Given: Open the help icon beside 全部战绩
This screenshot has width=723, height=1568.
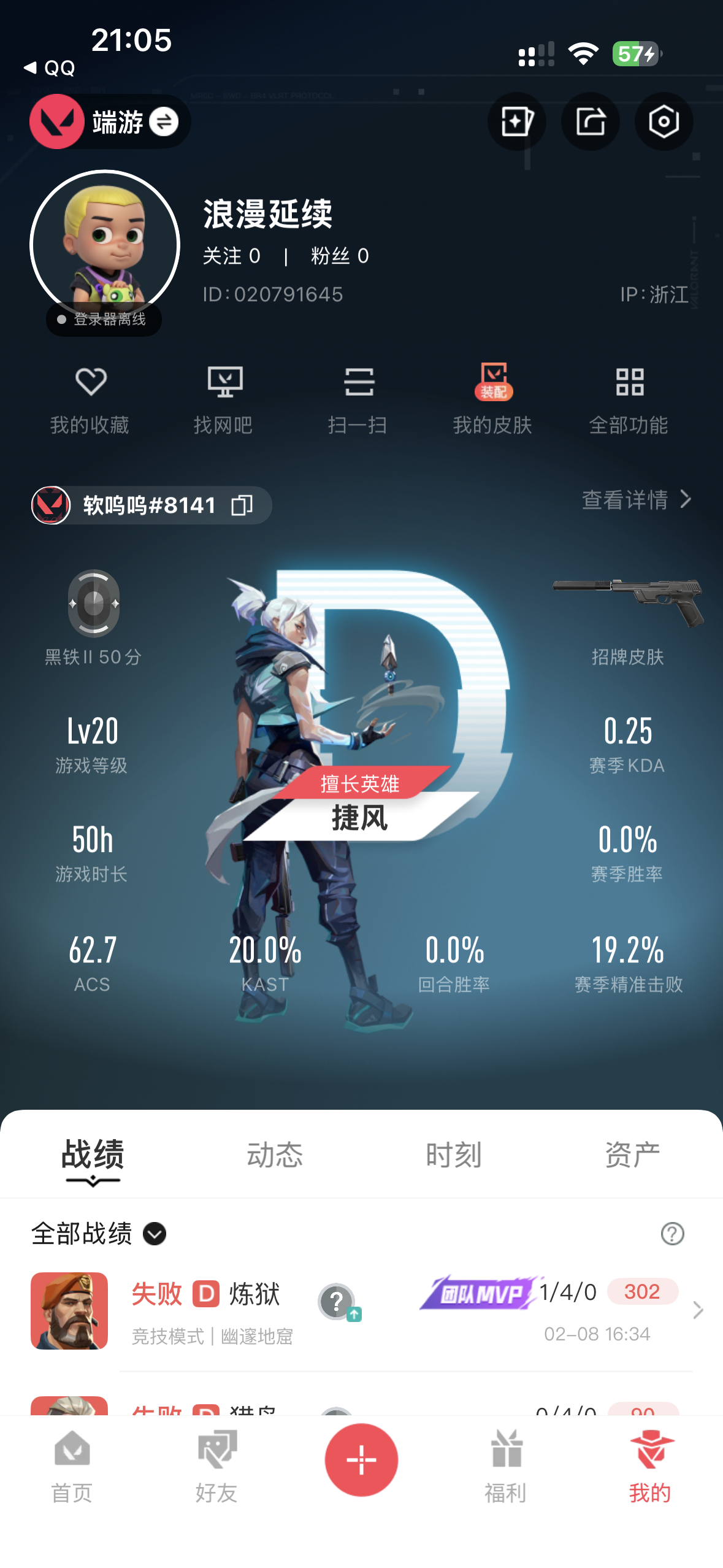Looking at the screenshot, I should (x=672, y=1234).
